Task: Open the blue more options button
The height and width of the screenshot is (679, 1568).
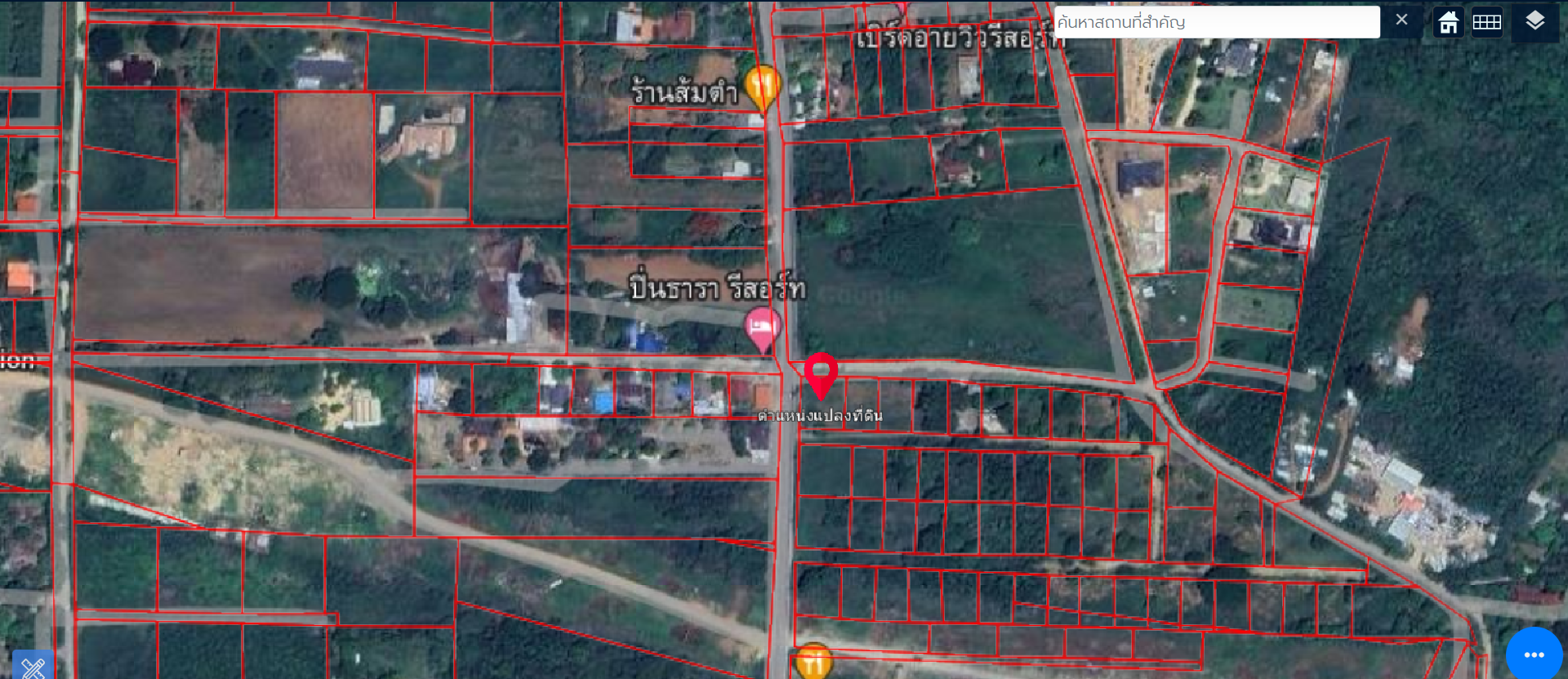Action: pos(1534,654)
